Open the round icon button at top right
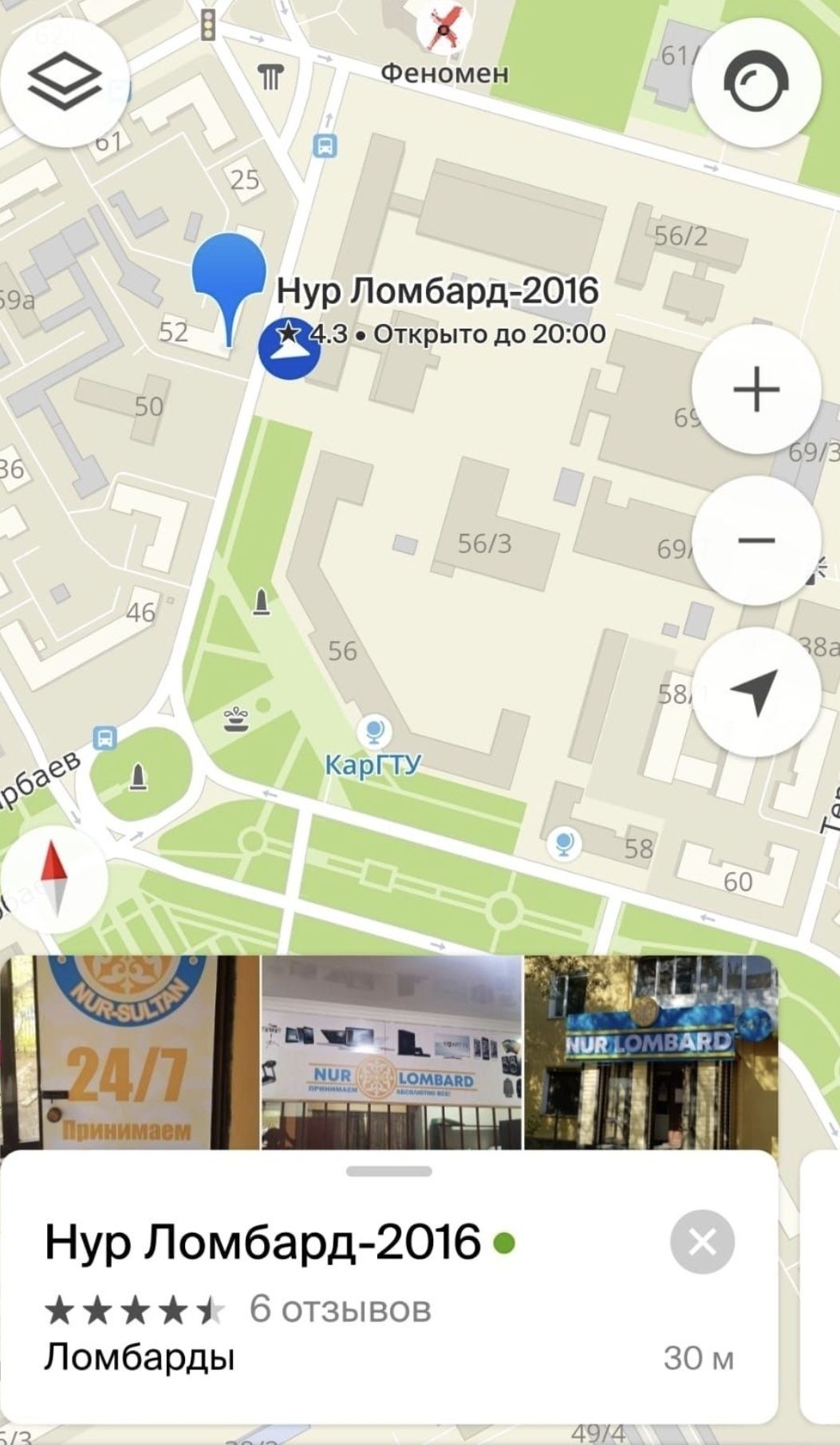 coord(755,82)
